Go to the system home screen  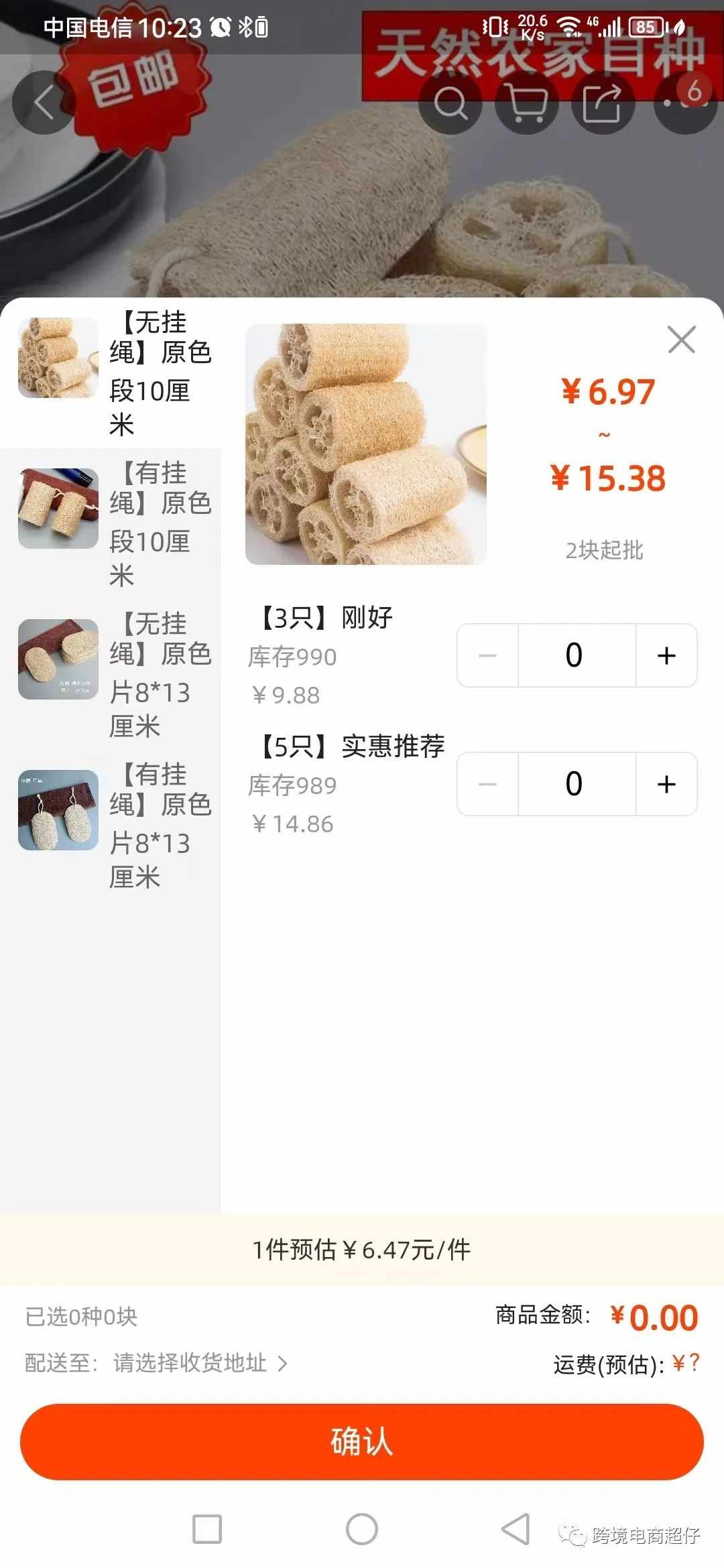point(362,1530)
